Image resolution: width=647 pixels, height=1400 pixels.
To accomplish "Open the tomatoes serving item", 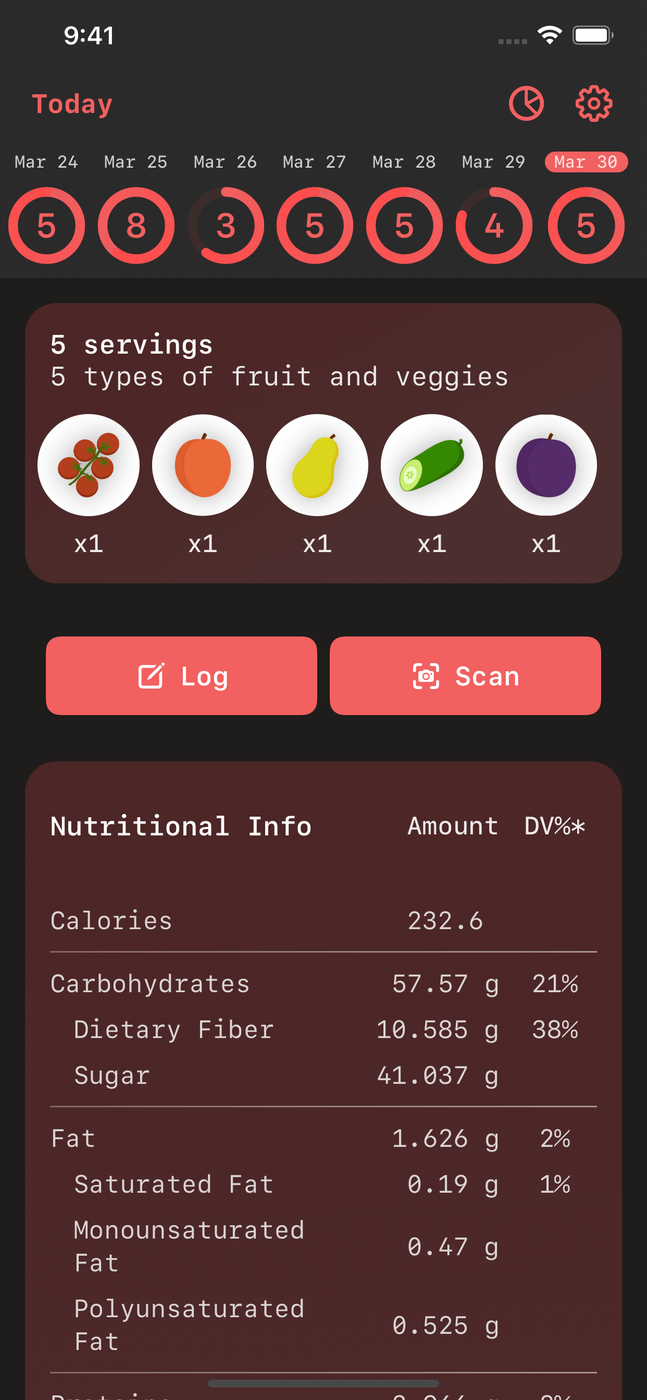I will (x=88, y=466).
